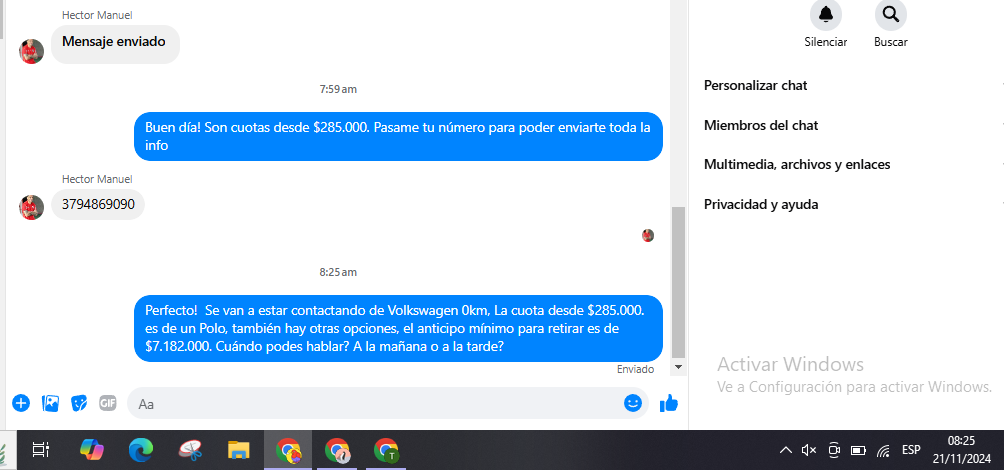Viewport: 1004px width, 470px height.
Task: Open File Explorer from the taskbar
Action: click(238, 451)
